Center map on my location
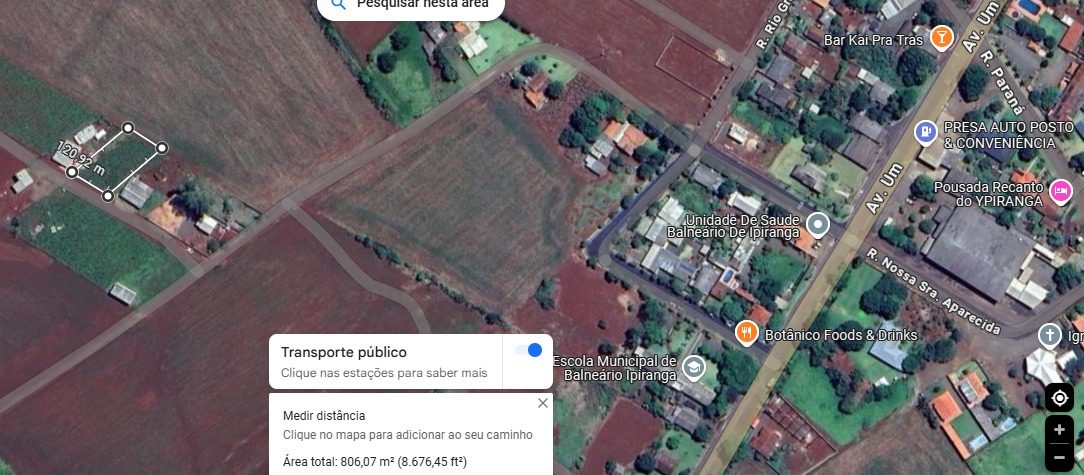The height and width of the screenshot is (475, 1084). pos(1059,397)
